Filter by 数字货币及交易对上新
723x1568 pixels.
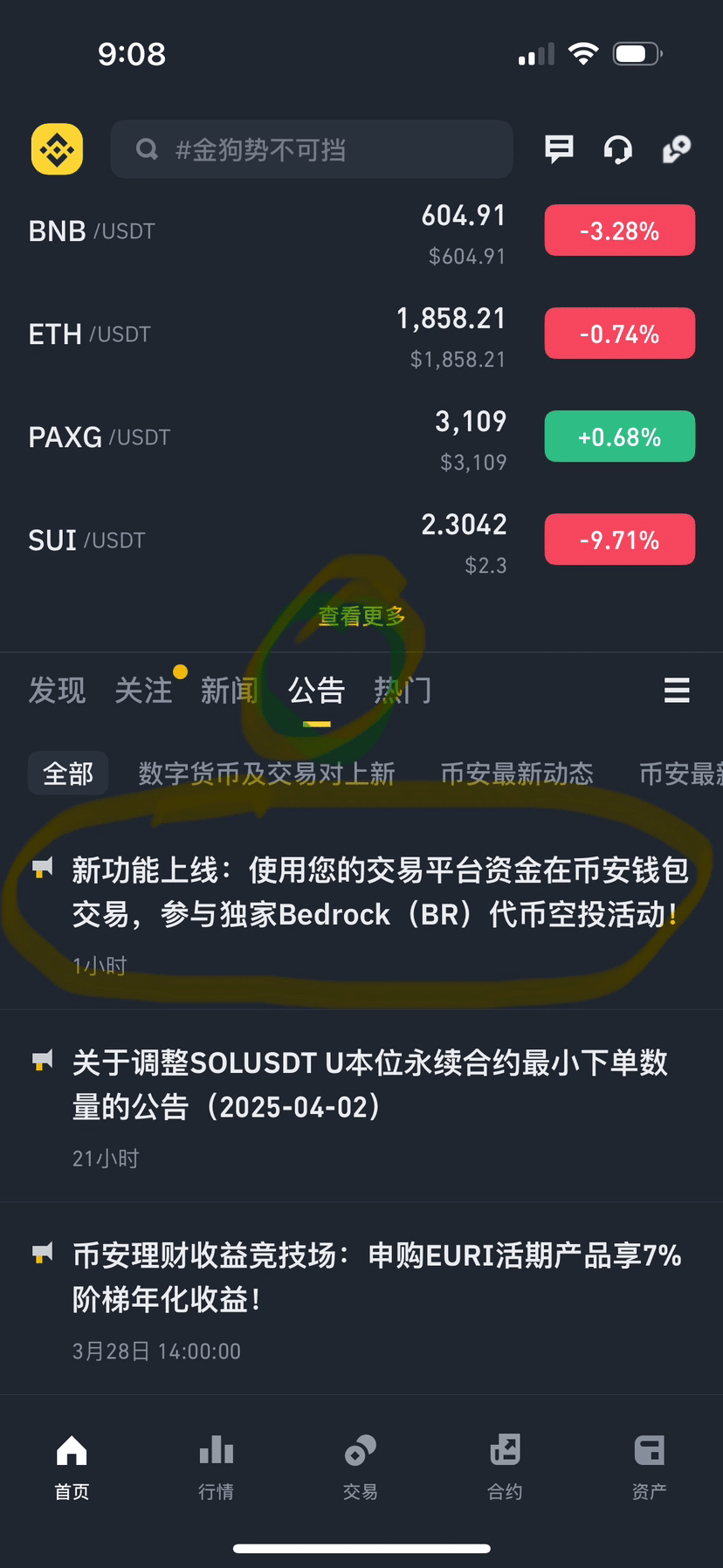[x=266, y=774]
